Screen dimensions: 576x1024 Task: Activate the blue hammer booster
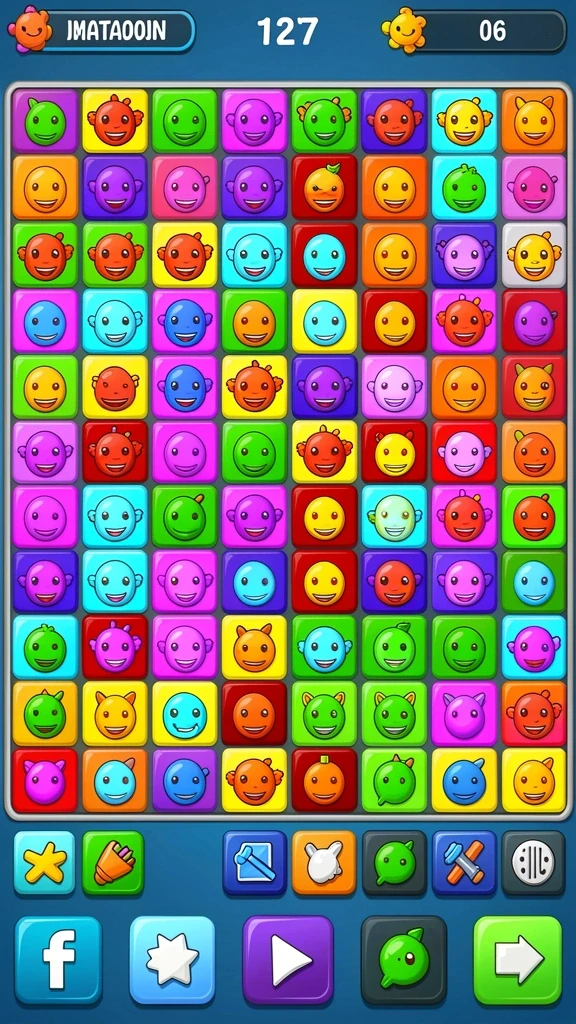coord(255,863)
